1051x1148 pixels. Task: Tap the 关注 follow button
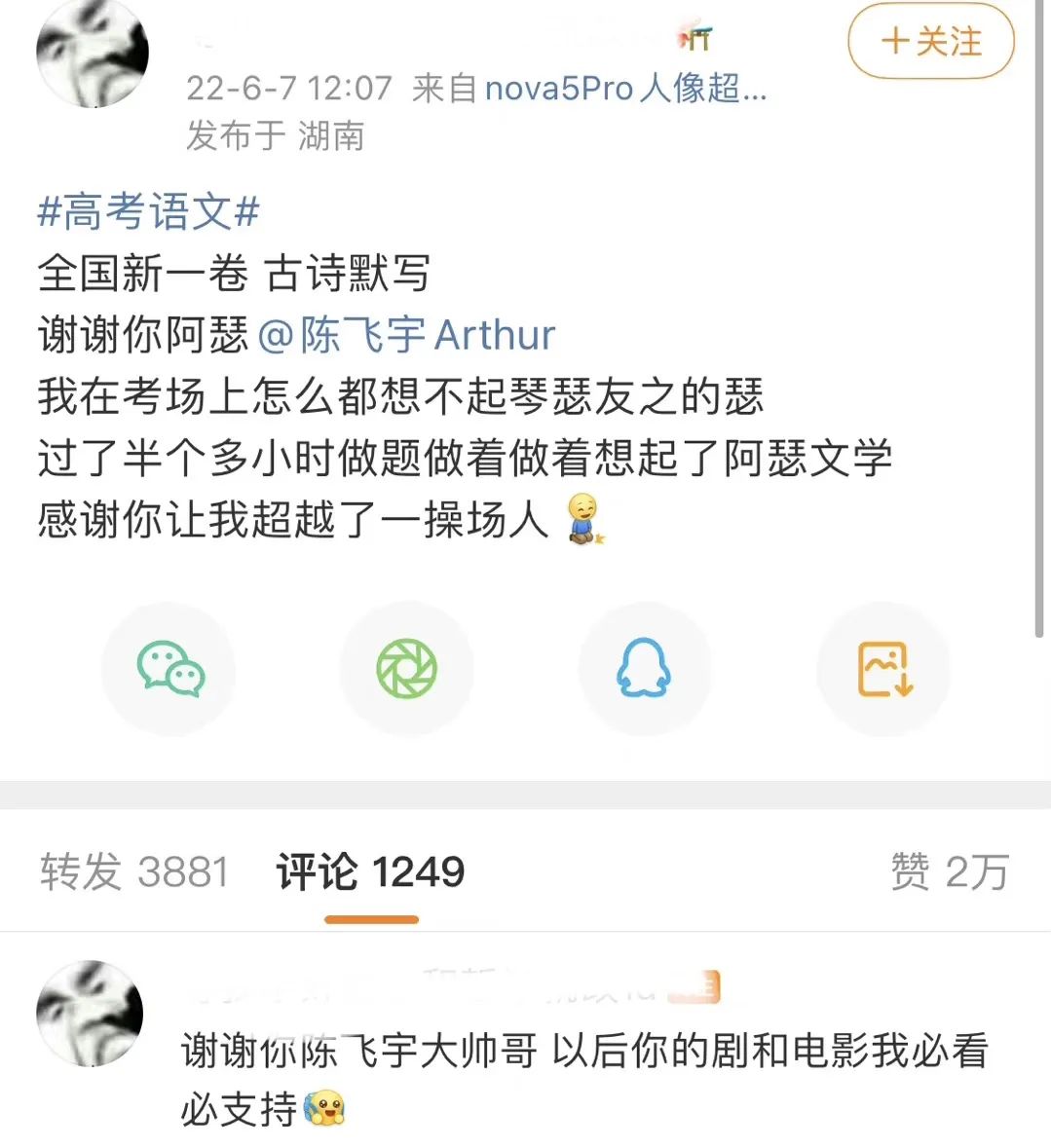(x=929, y=43)
